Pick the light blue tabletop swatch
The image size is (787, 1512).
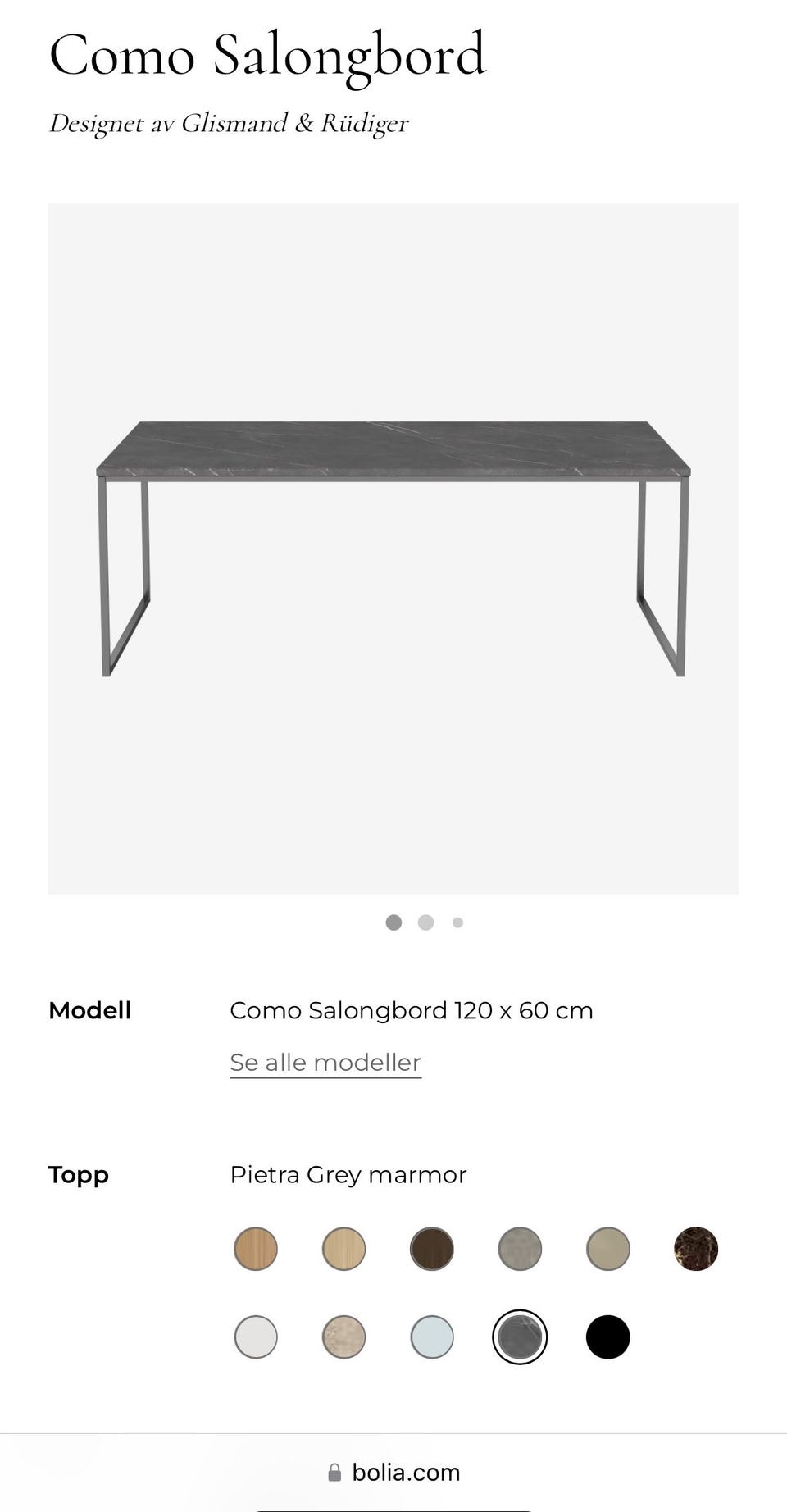click(432, 1337)
